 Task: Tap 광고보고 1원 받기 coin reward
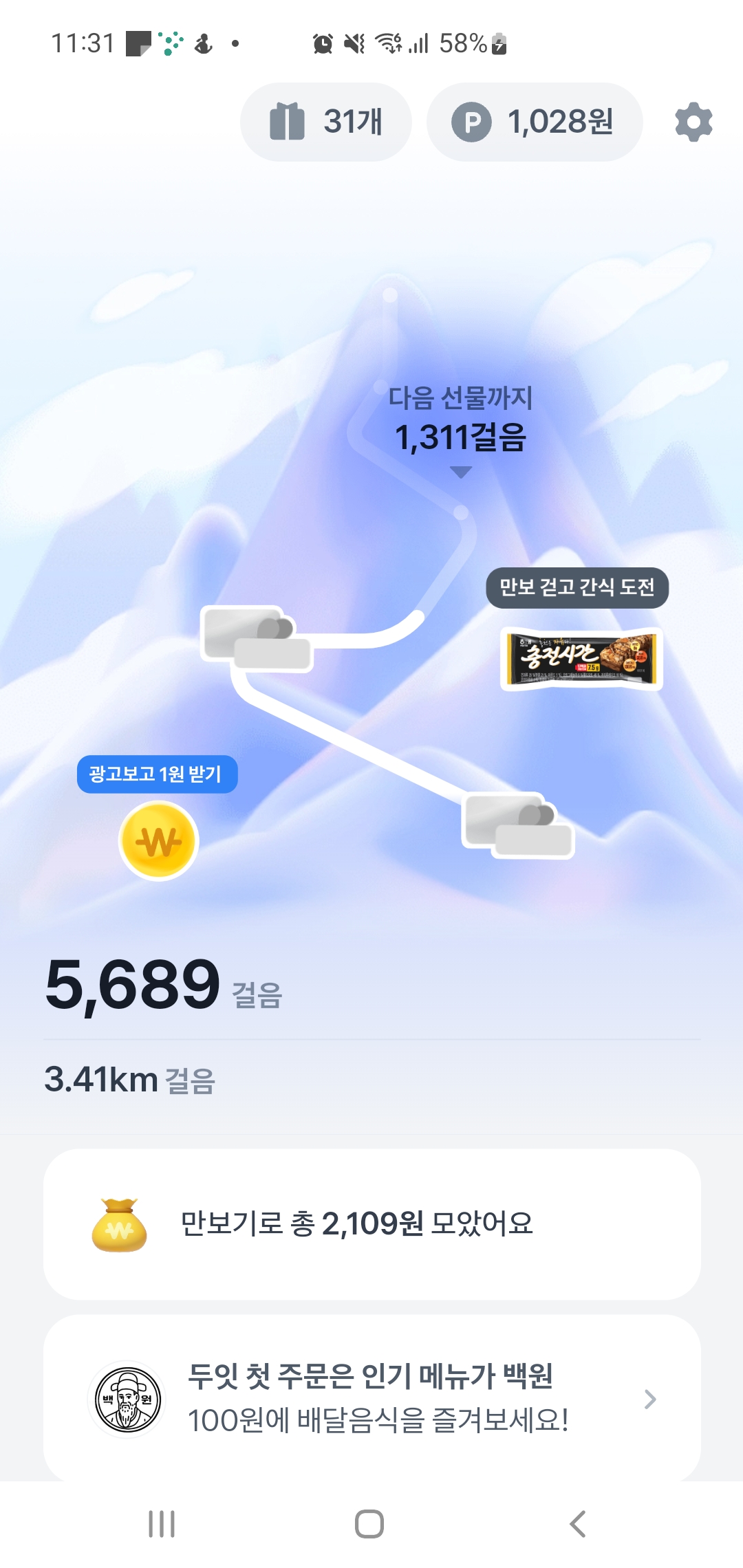pos(159,840)
